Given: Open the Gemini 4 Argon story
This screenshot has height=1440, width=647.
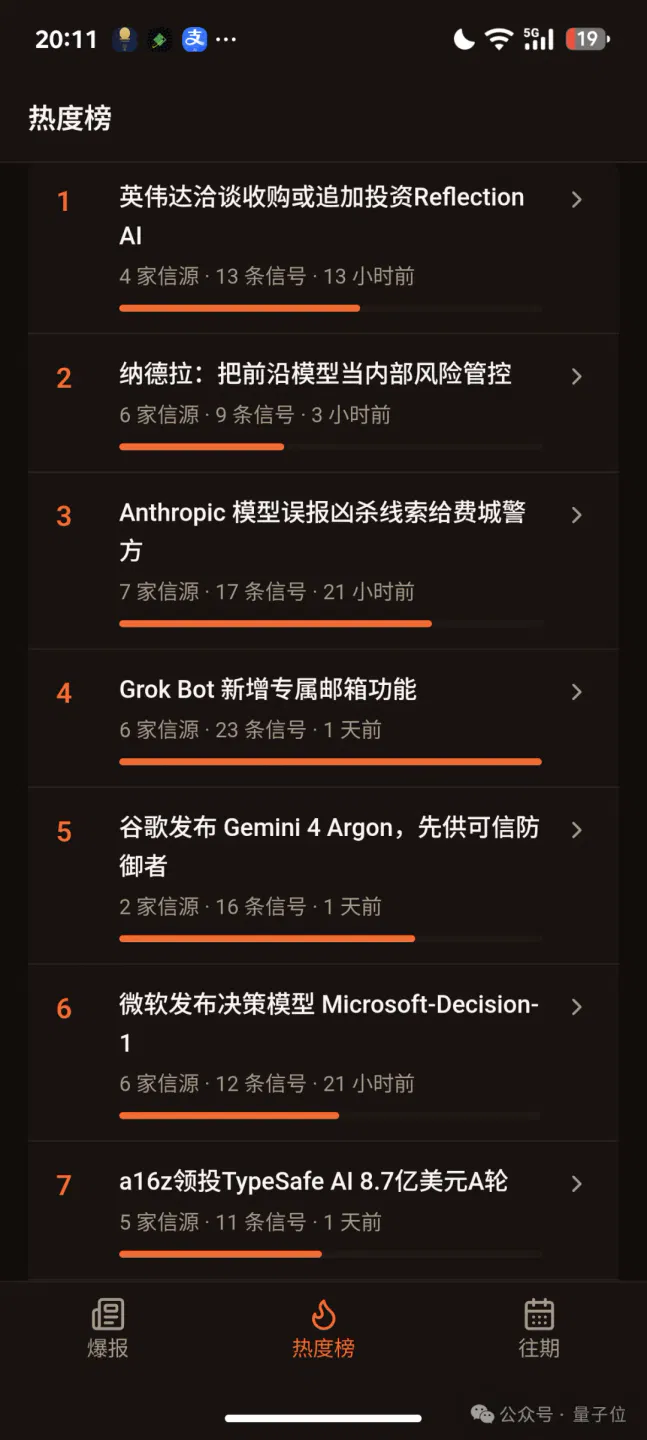Looking at the screenshot, I should (323, 876).
